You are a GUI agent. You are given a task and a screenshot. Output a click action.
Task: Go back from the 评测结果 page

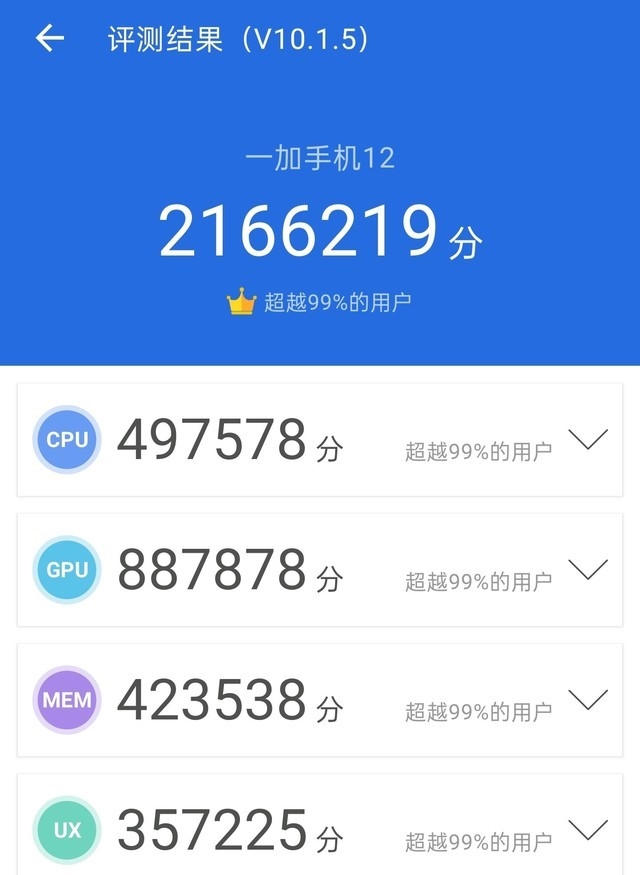click(x=49, y=39)
